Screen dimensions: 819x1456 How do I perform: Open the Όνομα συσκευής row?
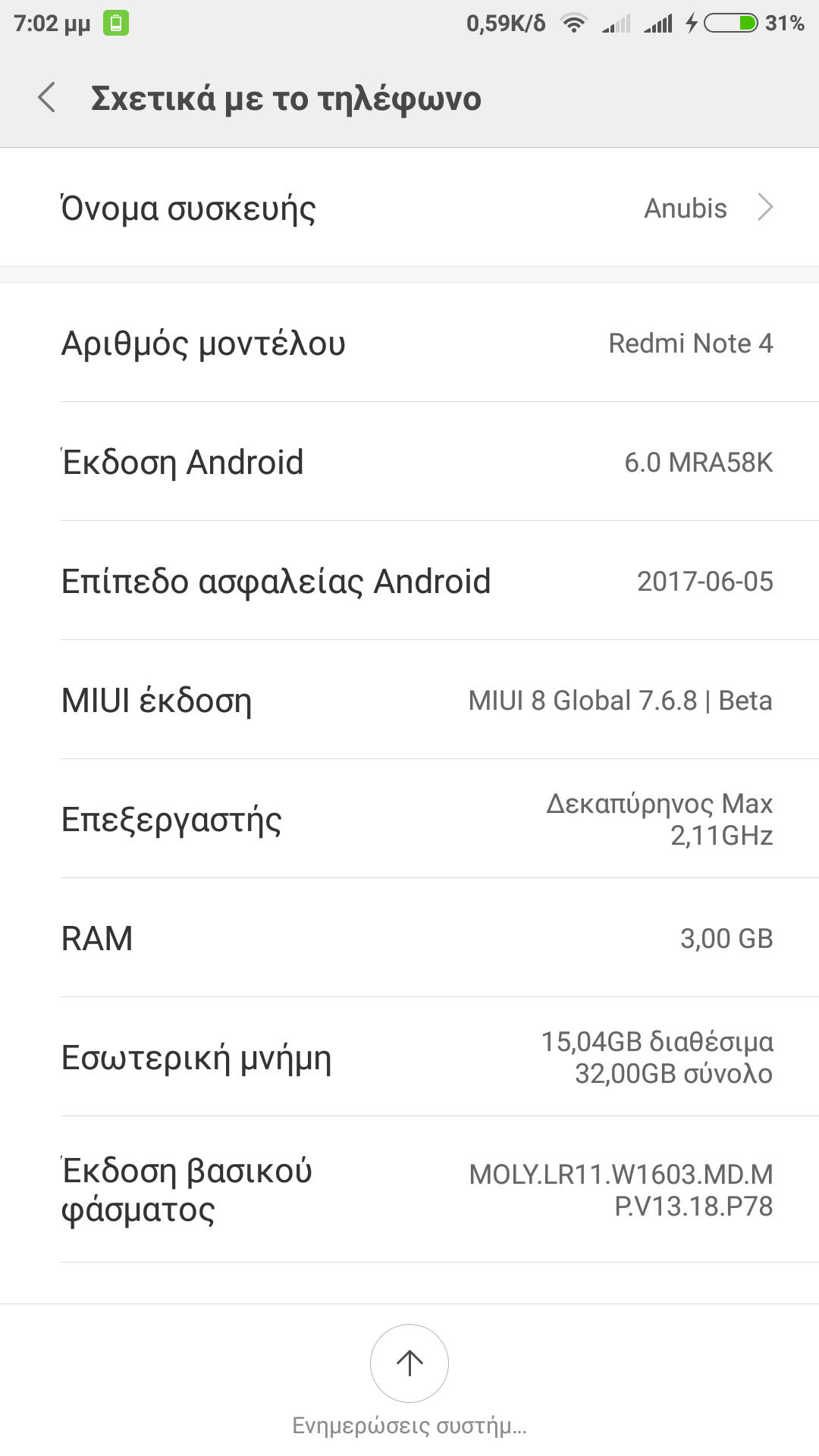coord(409,208)
